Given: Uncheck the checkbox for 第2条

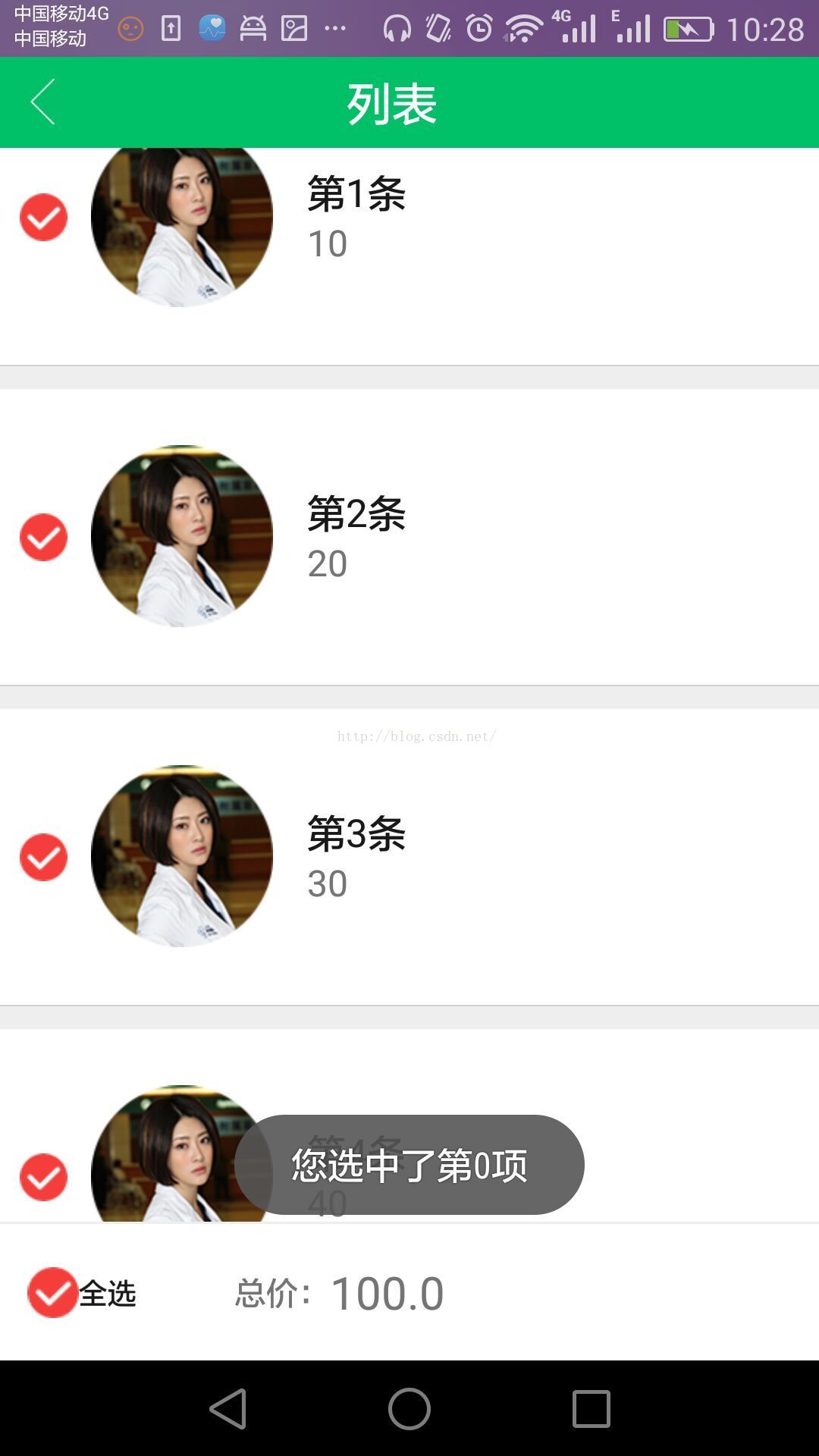Looking at the screenshot, I should (43, 537).
